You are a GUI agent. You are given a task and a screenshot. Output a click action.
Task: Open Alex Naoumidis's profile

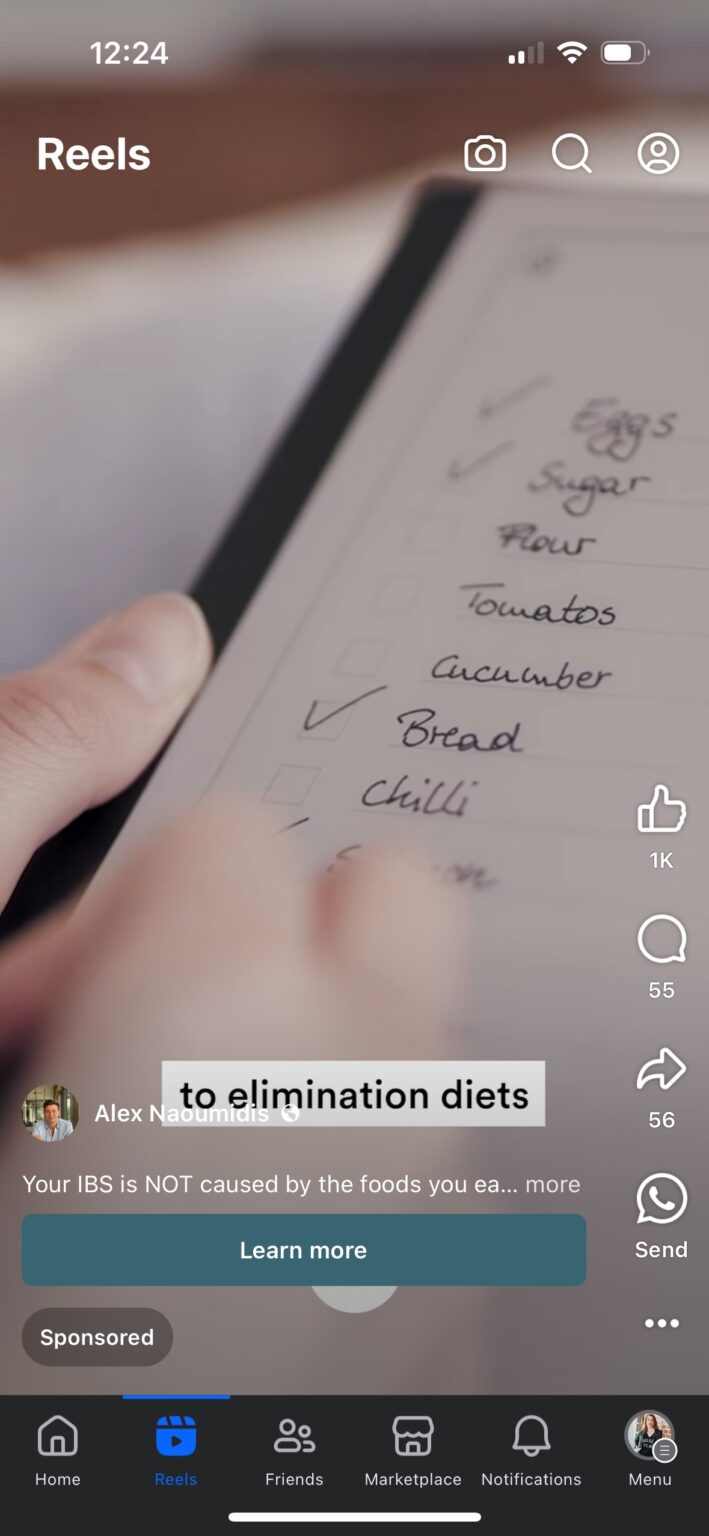pyautogui.click(x=125, y=1113)
